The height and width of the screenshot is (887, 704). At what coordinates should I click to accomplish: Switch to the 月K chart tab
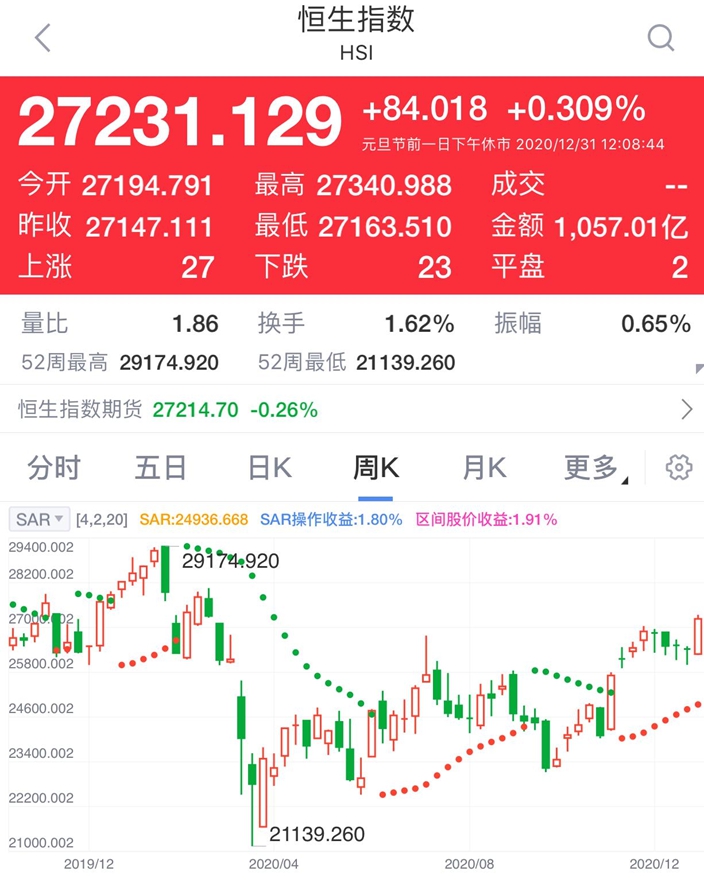pos(484,468)
